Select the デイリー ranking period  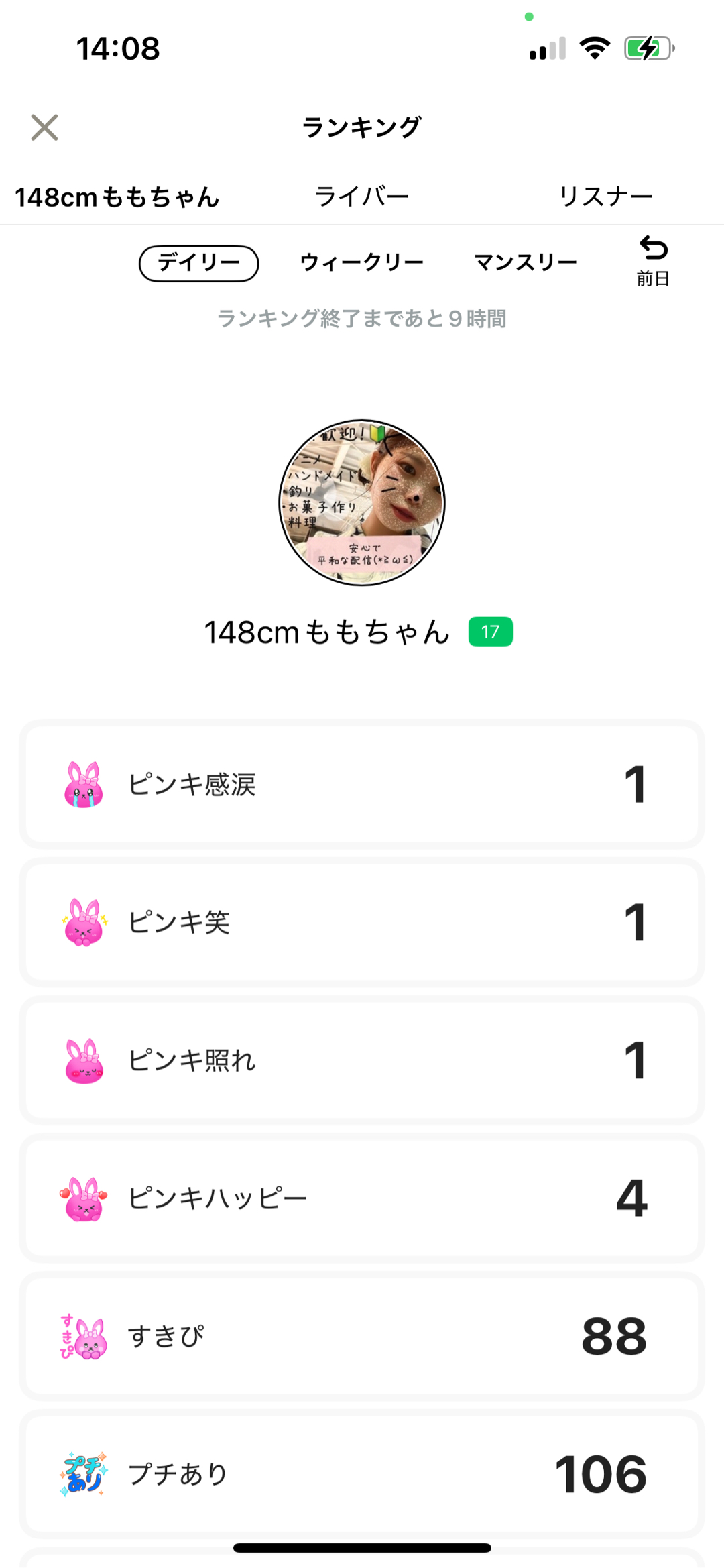click(x=198, y=263)
